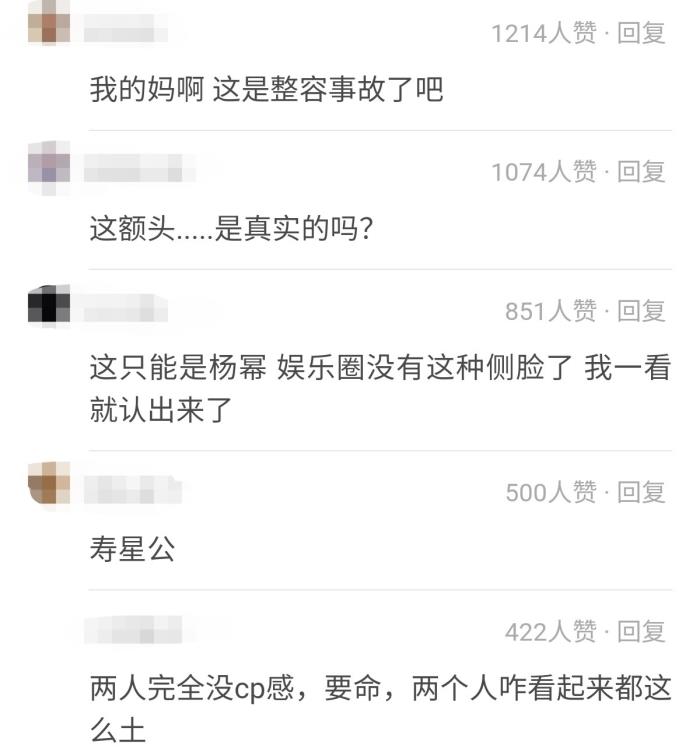The width and height of the screenshot is (700, 752).
Task: Tap 回复 on the 1074人赞 comment
Action: pos(641,172)
